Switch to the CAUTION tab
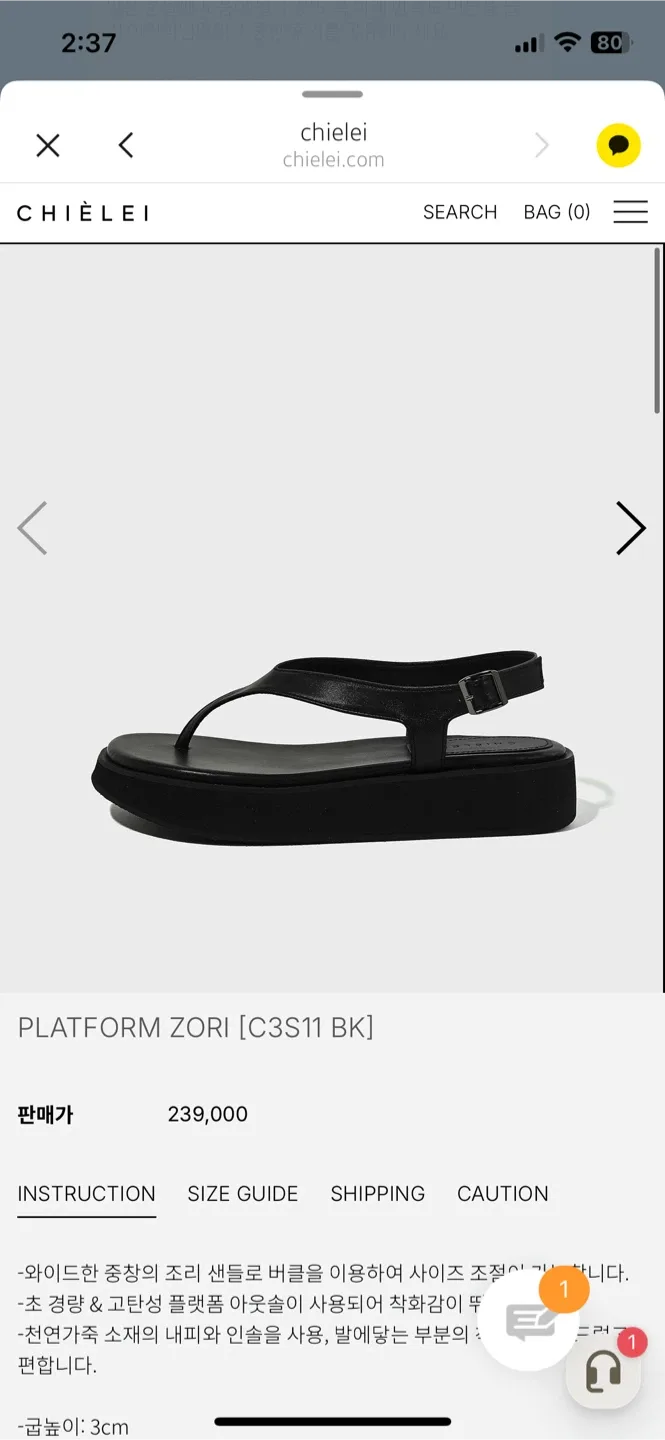The width and height of the screenshot is (665, 1440). [503, 1194]
